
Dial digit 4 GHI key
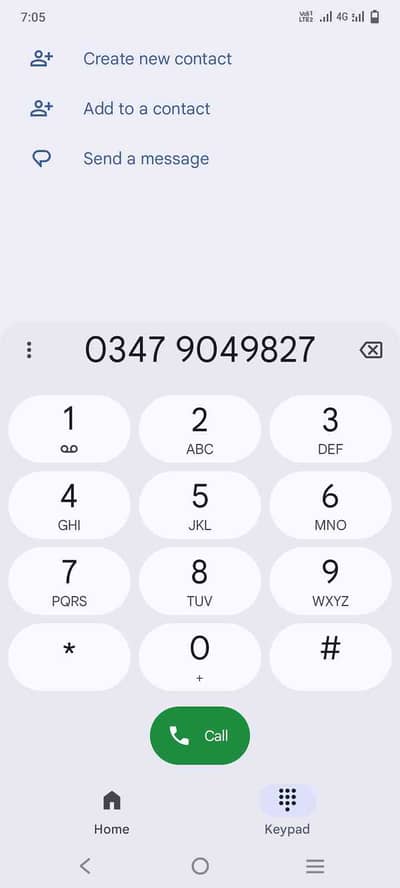coord(69,505)
